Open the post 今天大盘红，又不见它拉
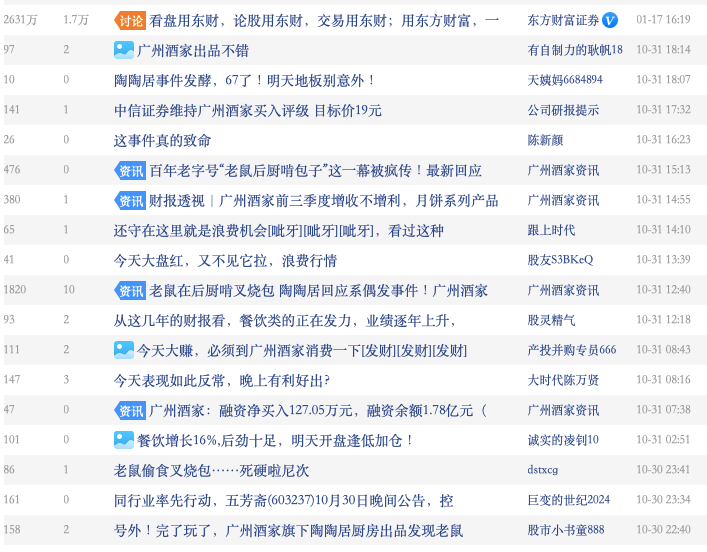Screen dimensions: 707x552 [x=225, y=260]
